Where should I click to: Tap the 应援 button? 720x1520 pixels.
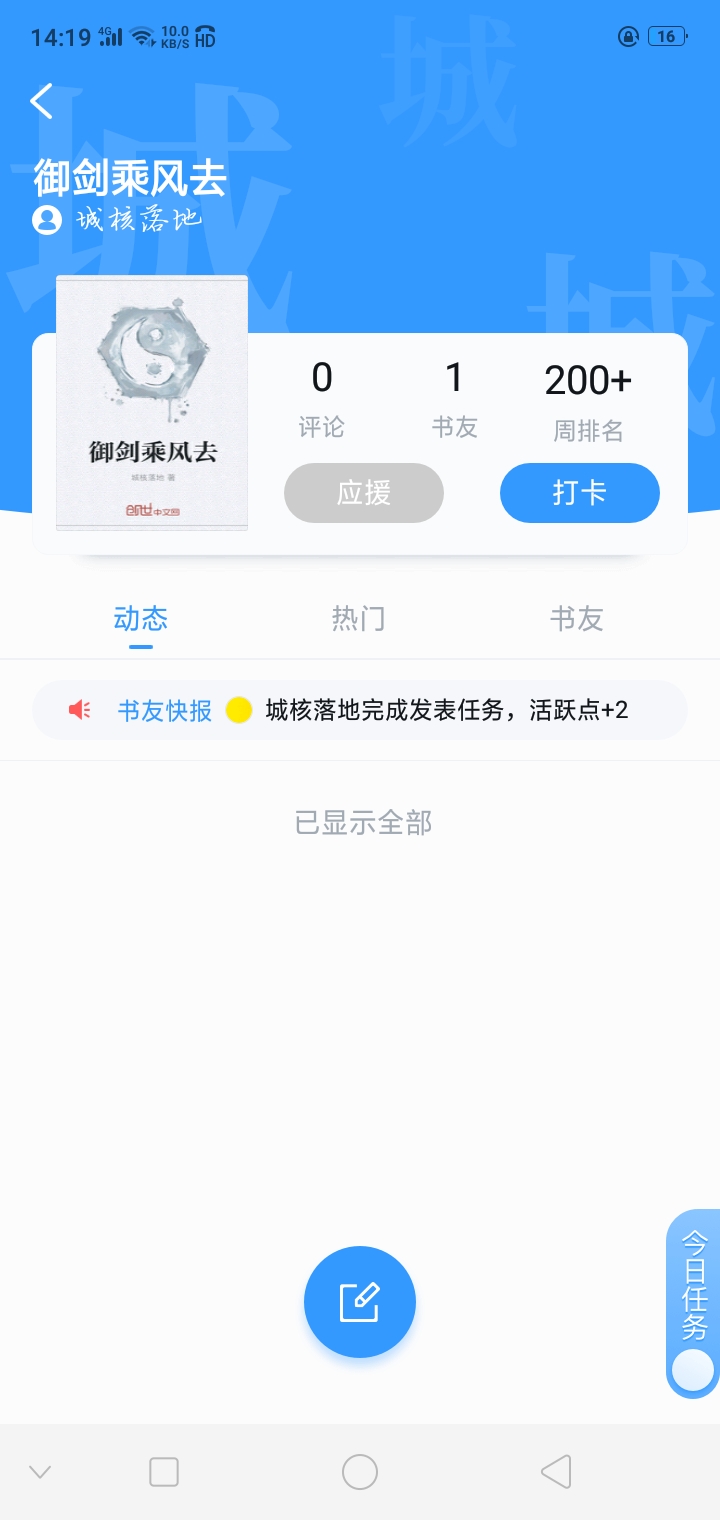click(364, 493)
